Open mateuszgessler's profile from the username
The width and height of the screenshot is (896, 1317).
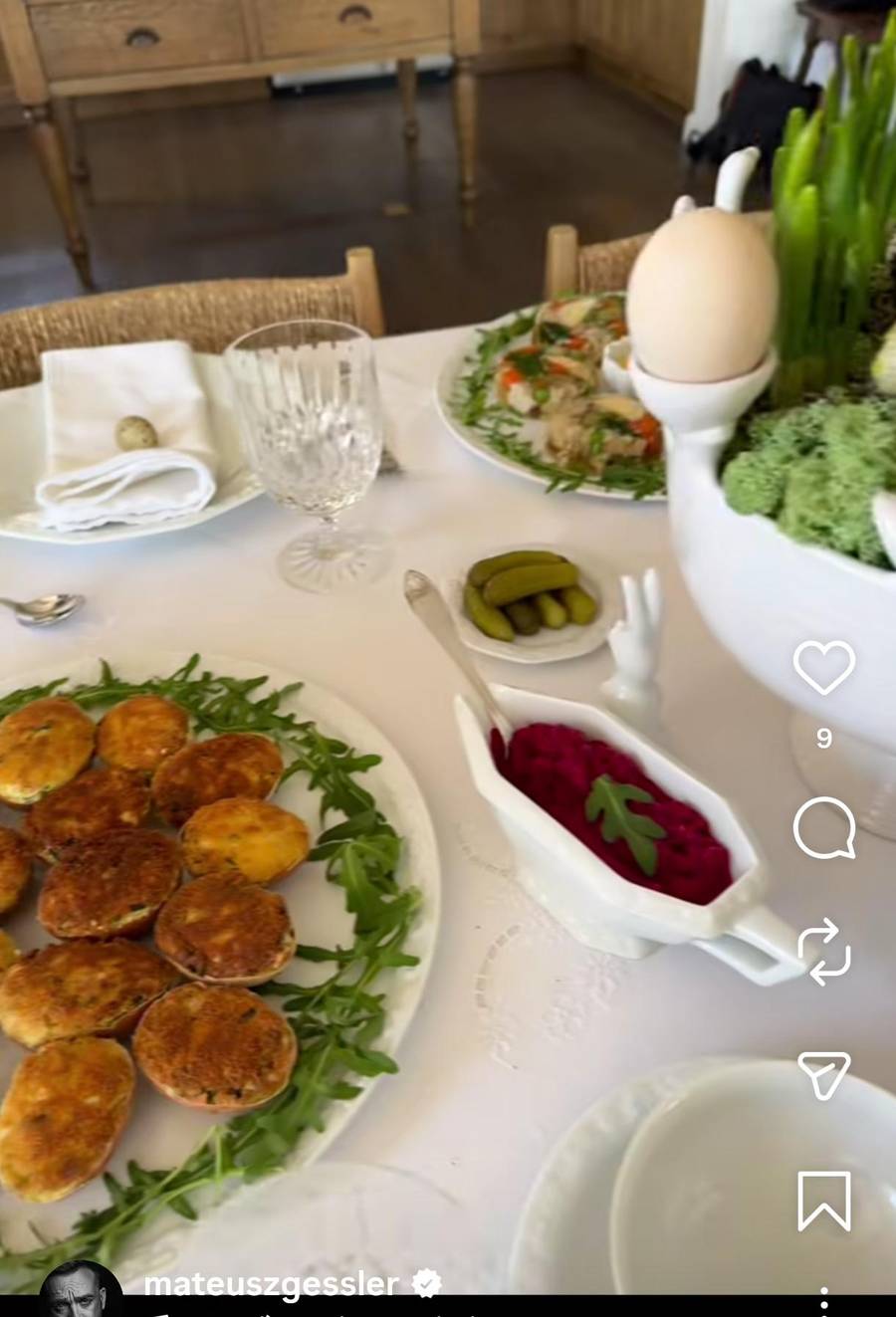tap(271, 1284)
